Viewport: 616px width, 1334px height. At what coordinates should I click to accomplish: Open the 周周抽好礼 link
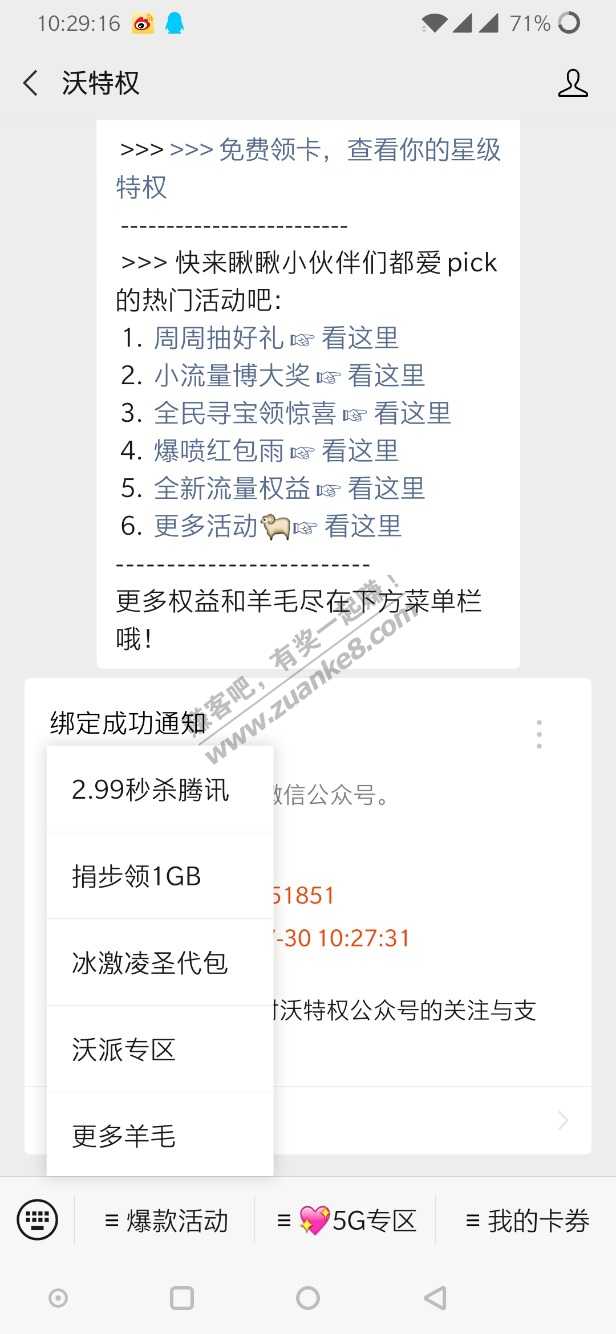point(218,338)
